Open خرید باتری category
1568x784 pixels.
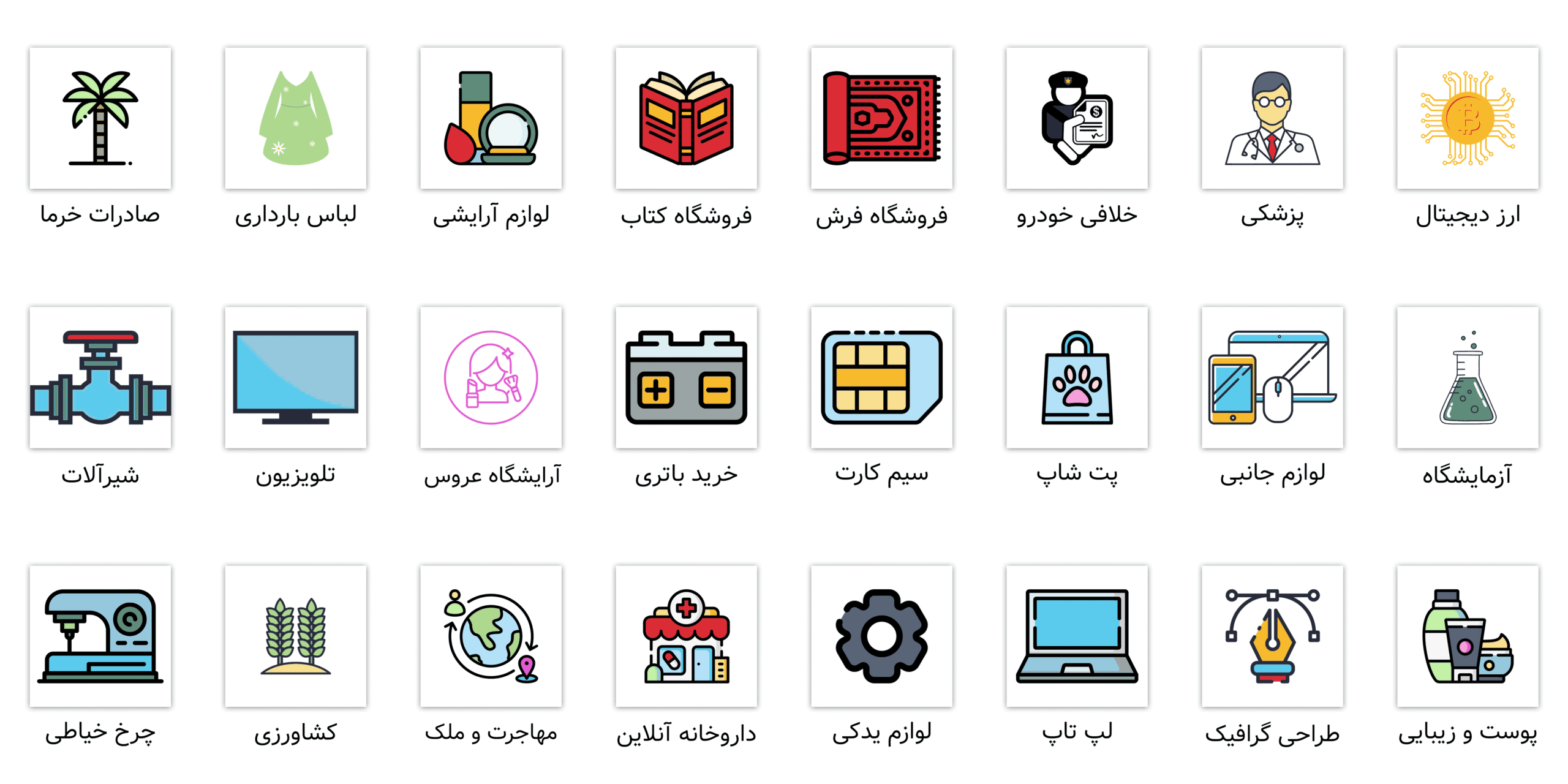(686, 377)
